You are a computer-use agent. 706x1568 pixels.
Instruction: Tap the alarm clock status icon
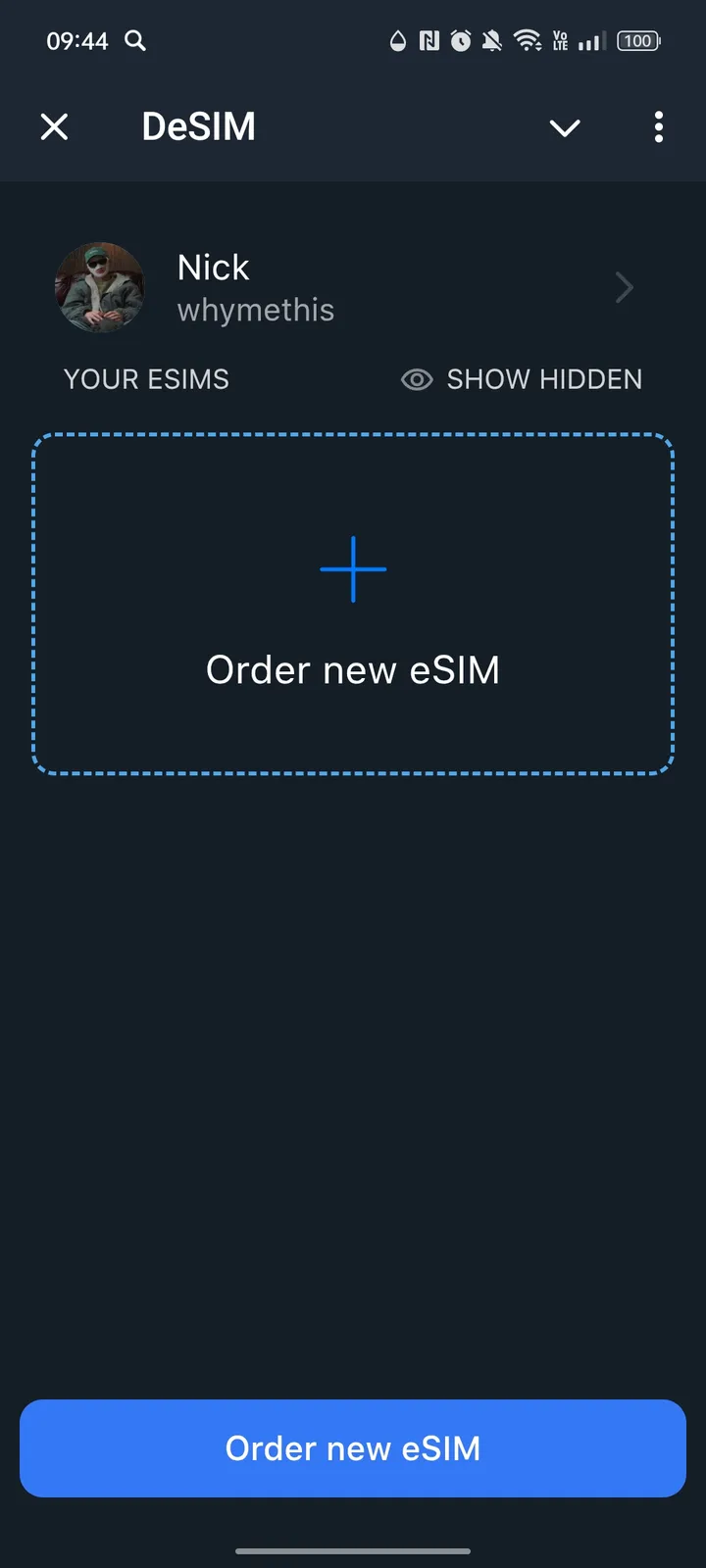point(461,41)
